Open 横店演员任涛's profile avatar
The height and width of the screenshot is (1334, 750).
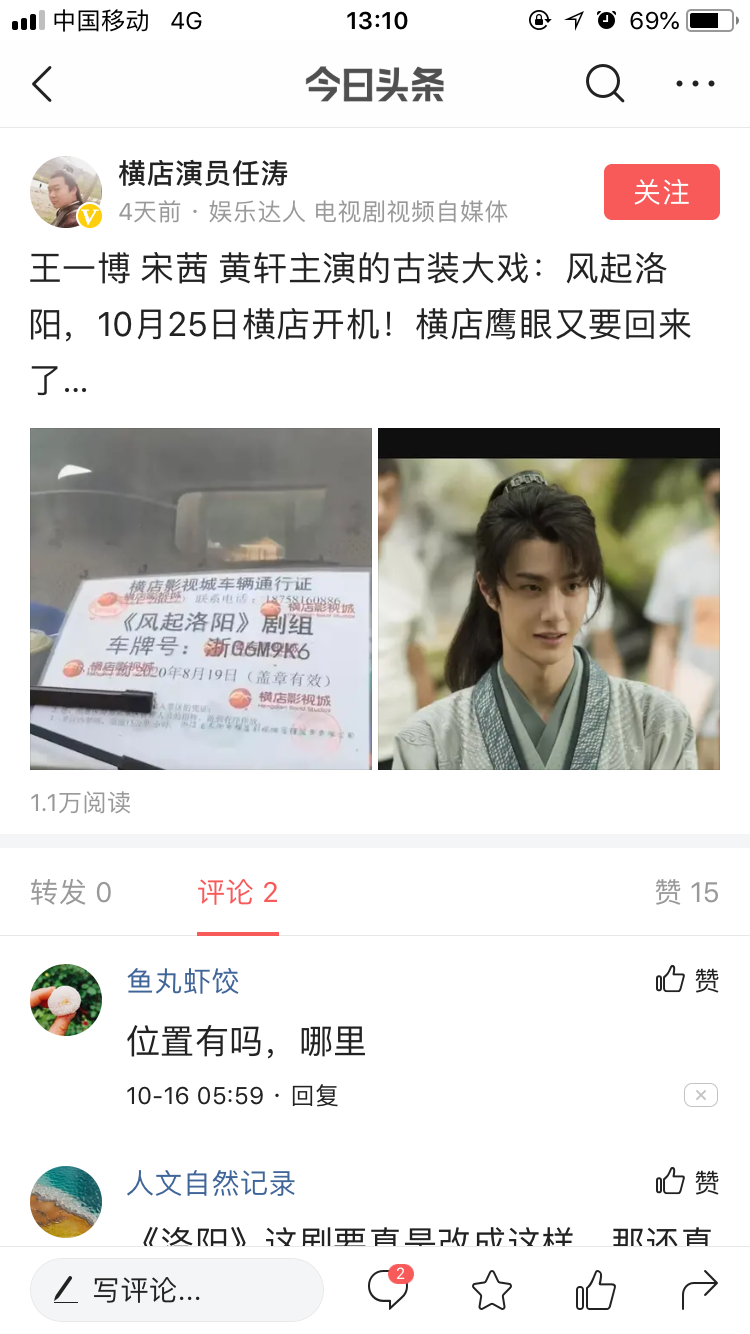(x=66, y=192)
